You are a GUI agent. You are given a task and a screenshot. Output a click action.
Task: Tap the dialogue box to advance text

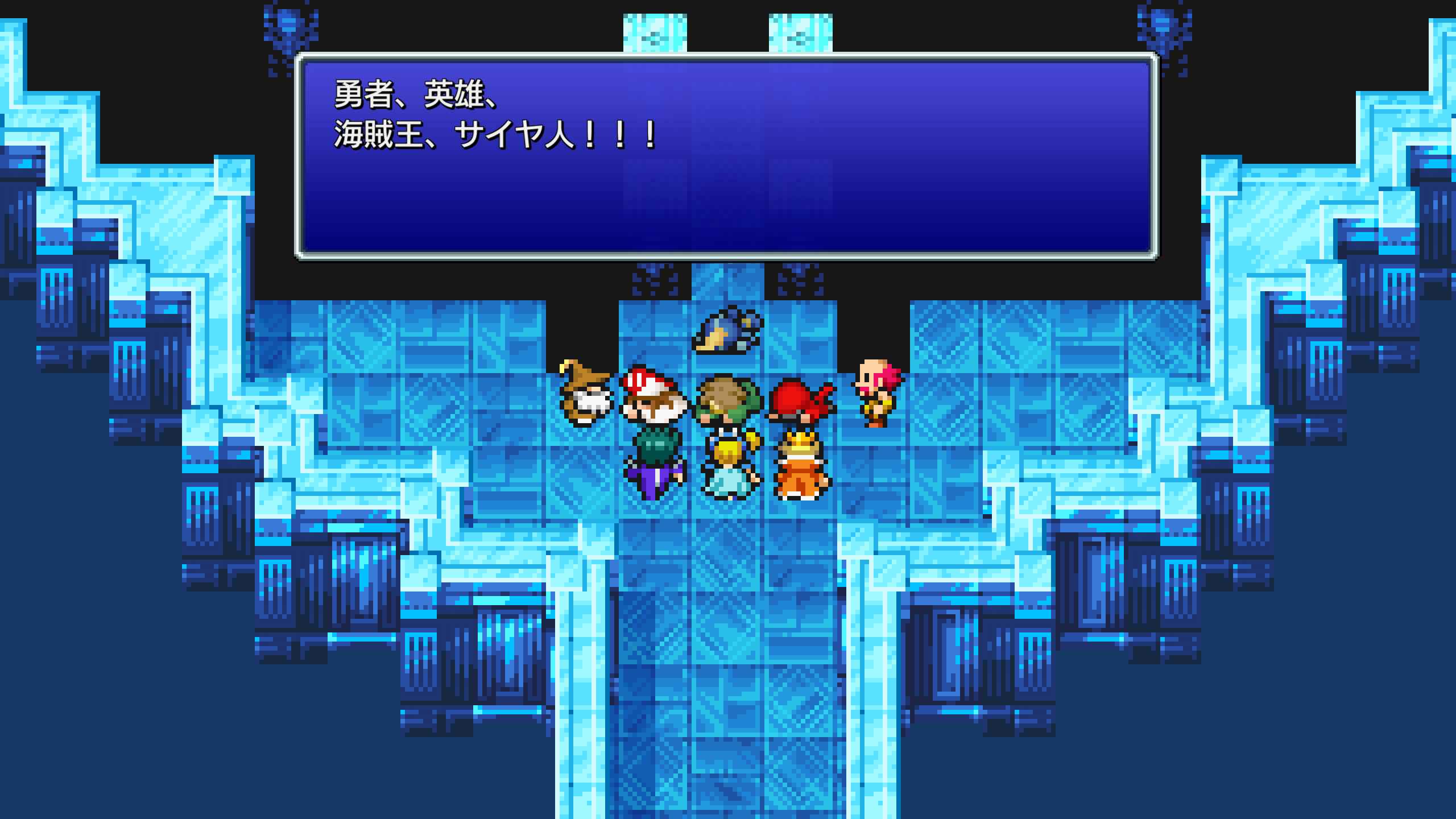[727, 156]
